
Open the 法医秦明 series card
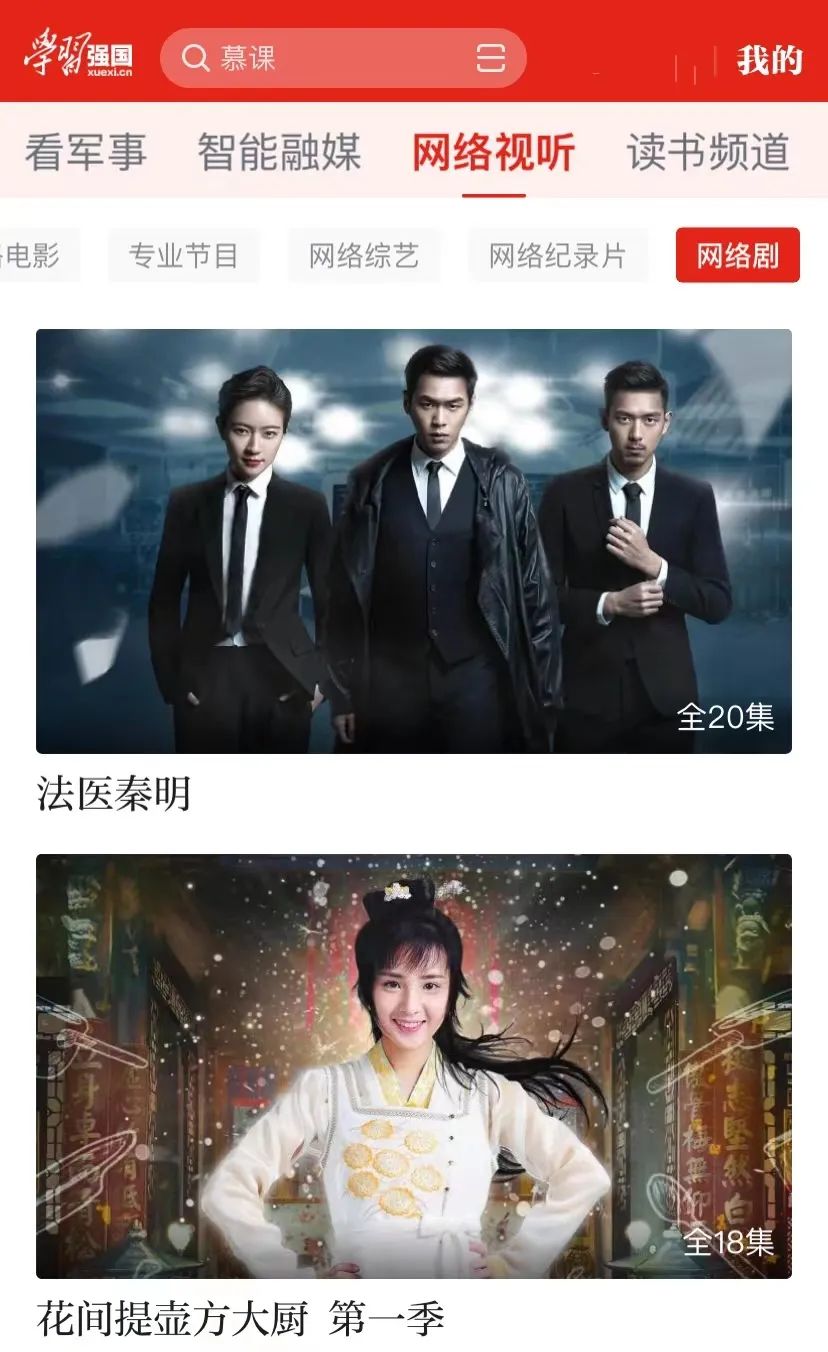[414, 541]
